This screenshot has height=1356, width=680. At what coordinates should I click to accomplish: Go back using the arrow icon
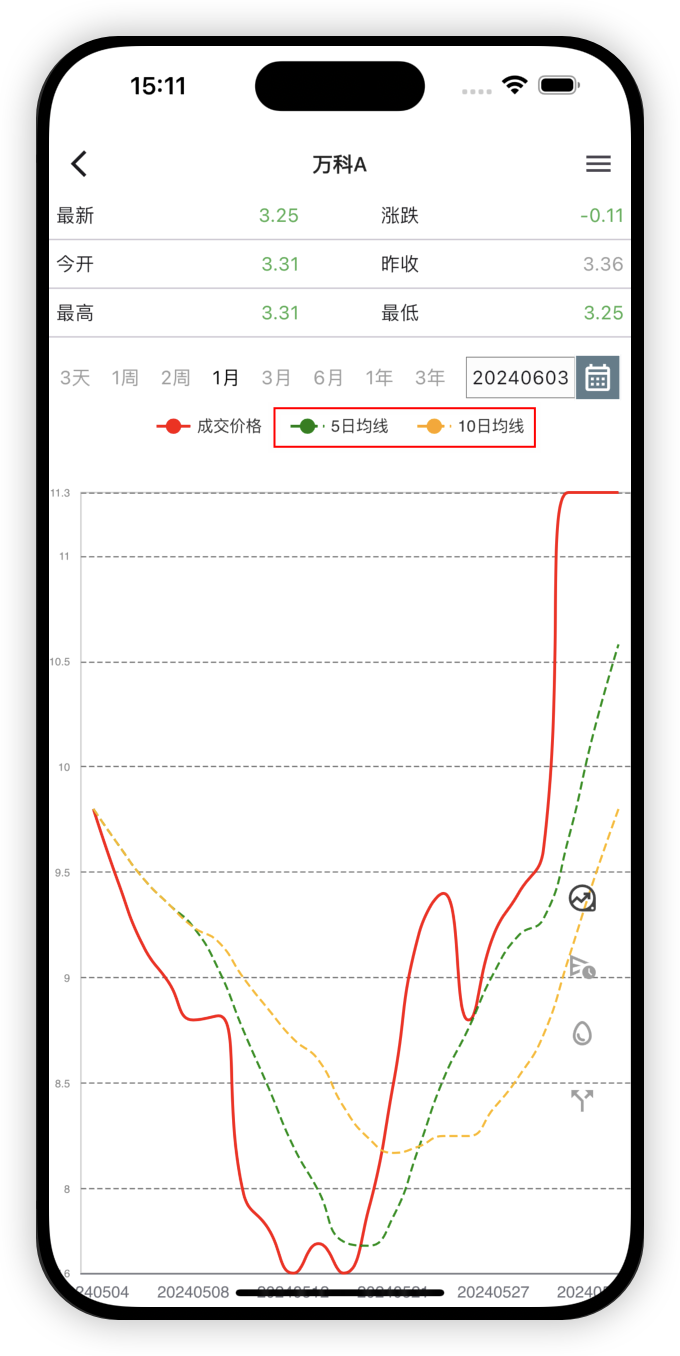[x=80, y=164]
